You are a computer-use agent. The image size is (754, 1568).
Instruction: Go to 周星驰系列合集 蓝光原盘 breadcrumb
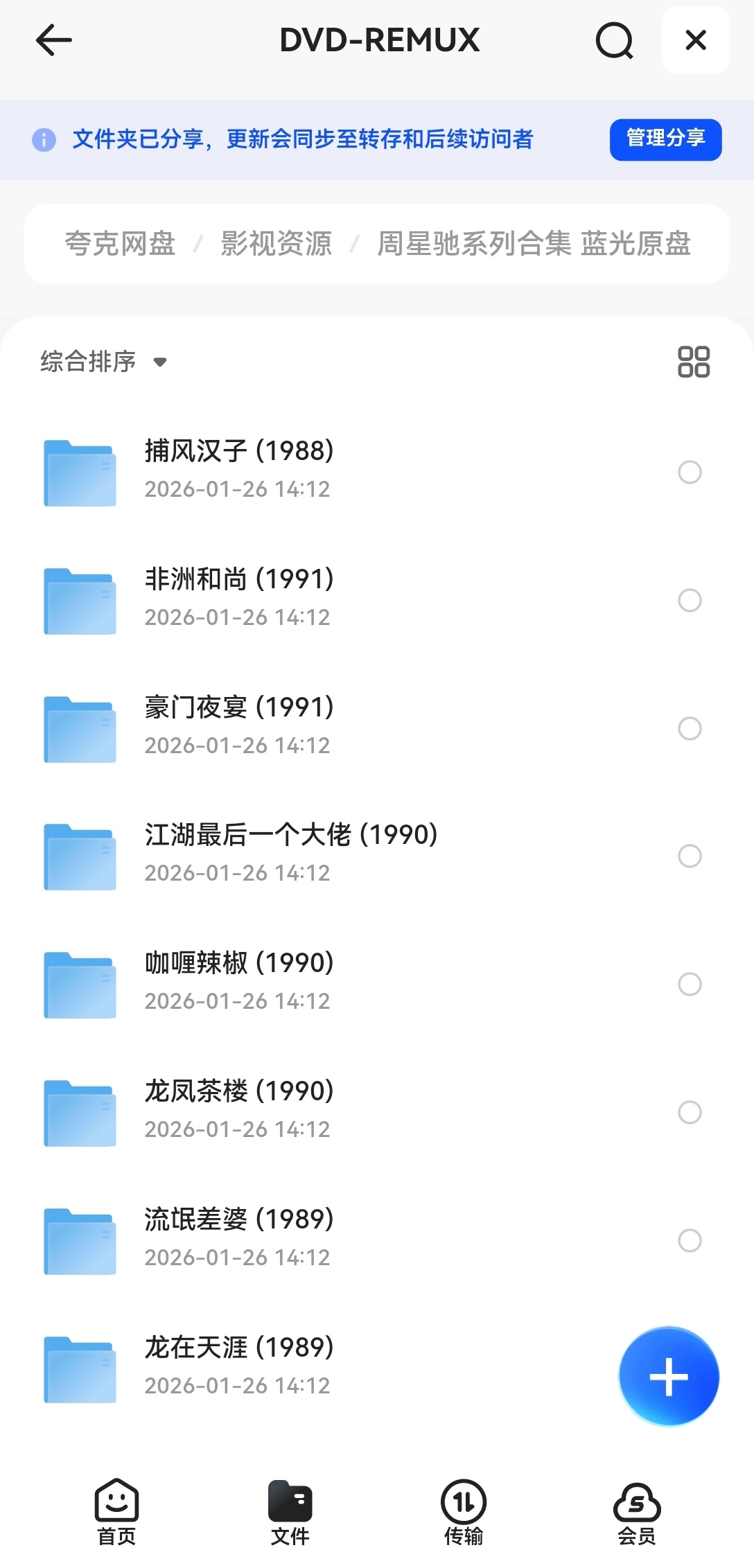[534, 244]
